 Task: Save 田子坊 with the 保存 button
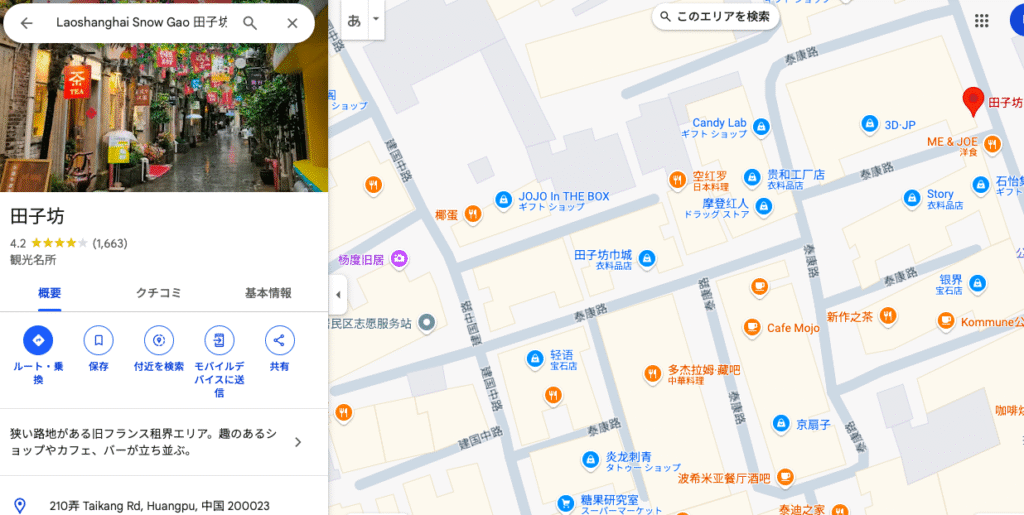tap(98, 341)
